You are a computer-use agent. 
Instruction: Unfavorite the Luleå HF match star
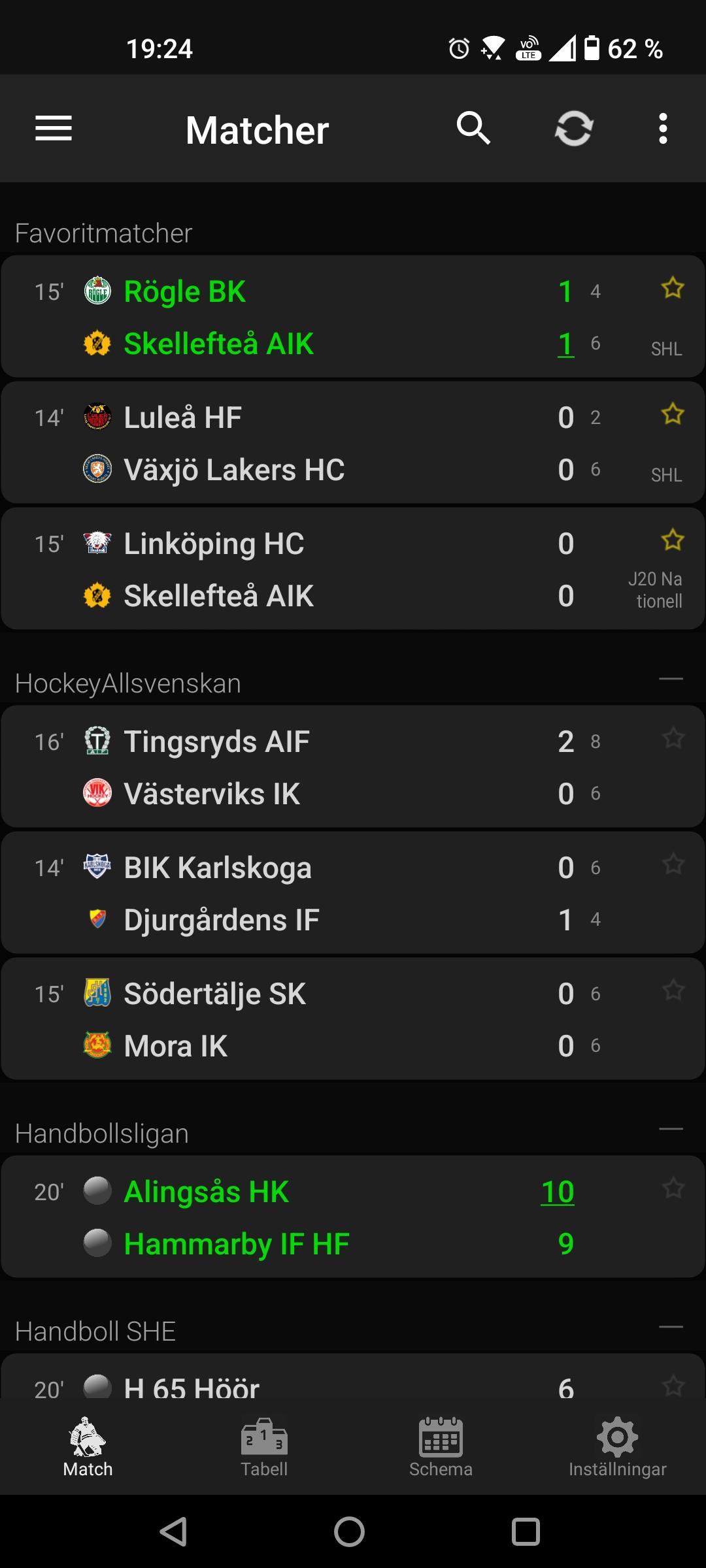[x=673, y=414]
